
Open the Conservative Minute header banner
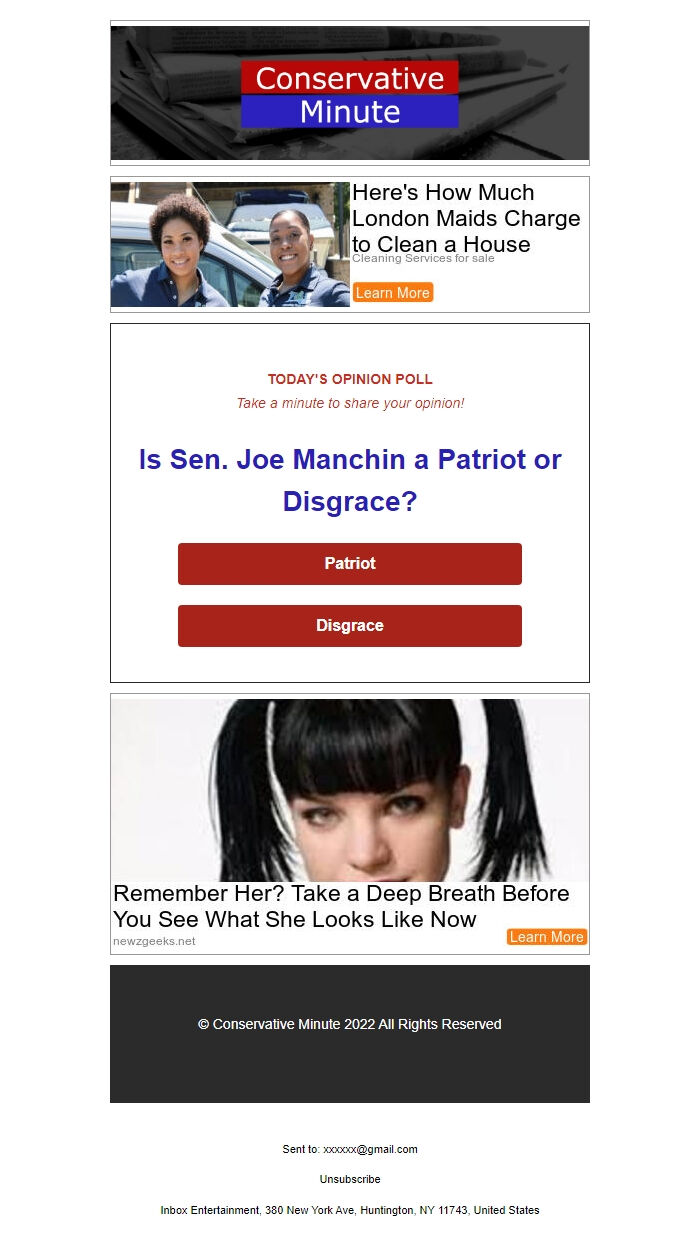(350, 93)
